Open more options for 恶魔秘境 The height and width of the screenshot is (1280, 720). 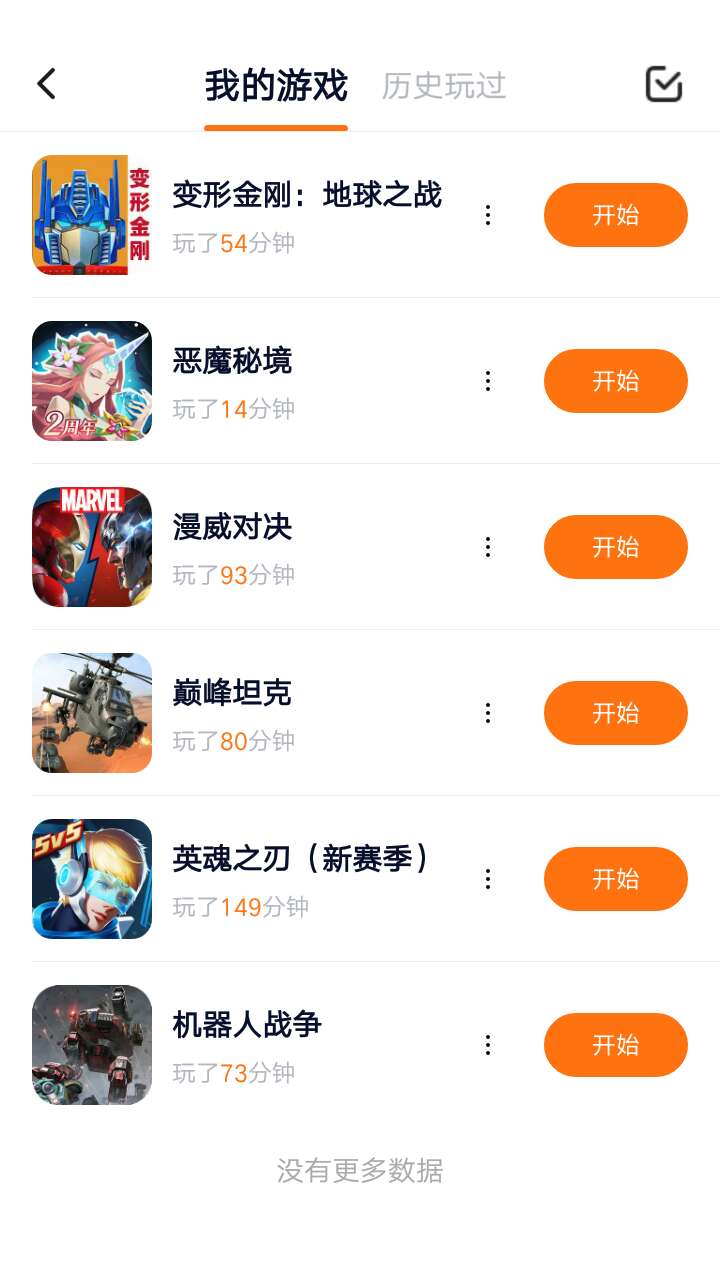[488, 381]
